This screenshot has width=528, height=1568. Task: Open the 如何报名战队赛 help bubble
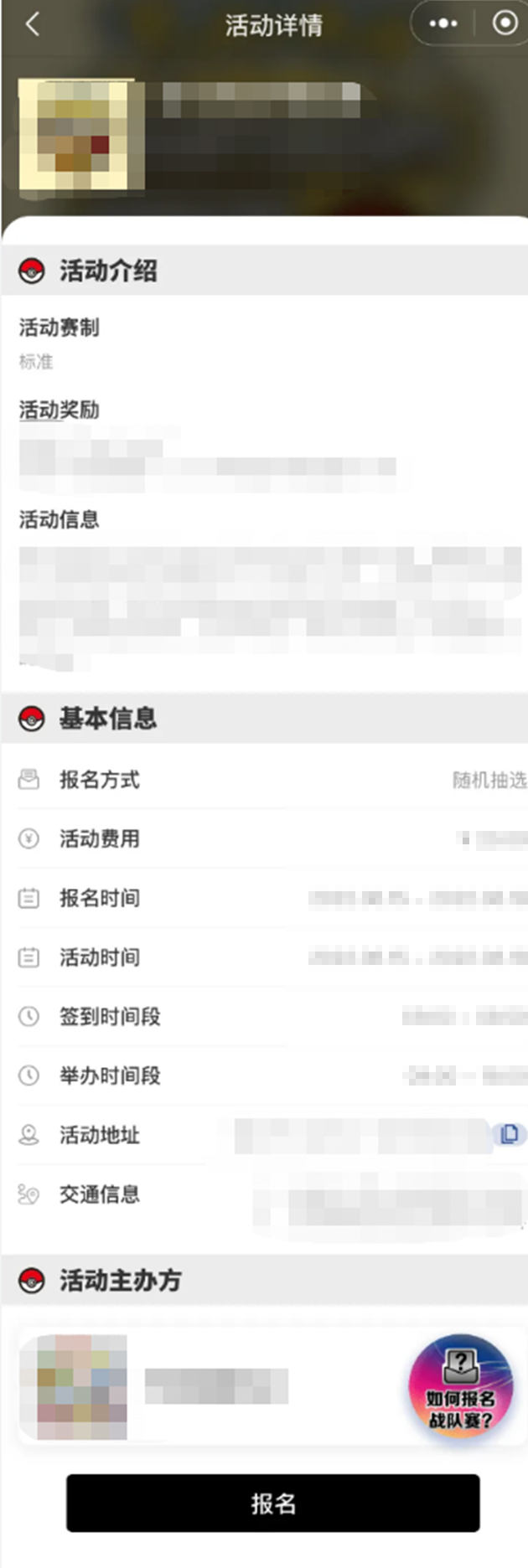coord(460,1385)
